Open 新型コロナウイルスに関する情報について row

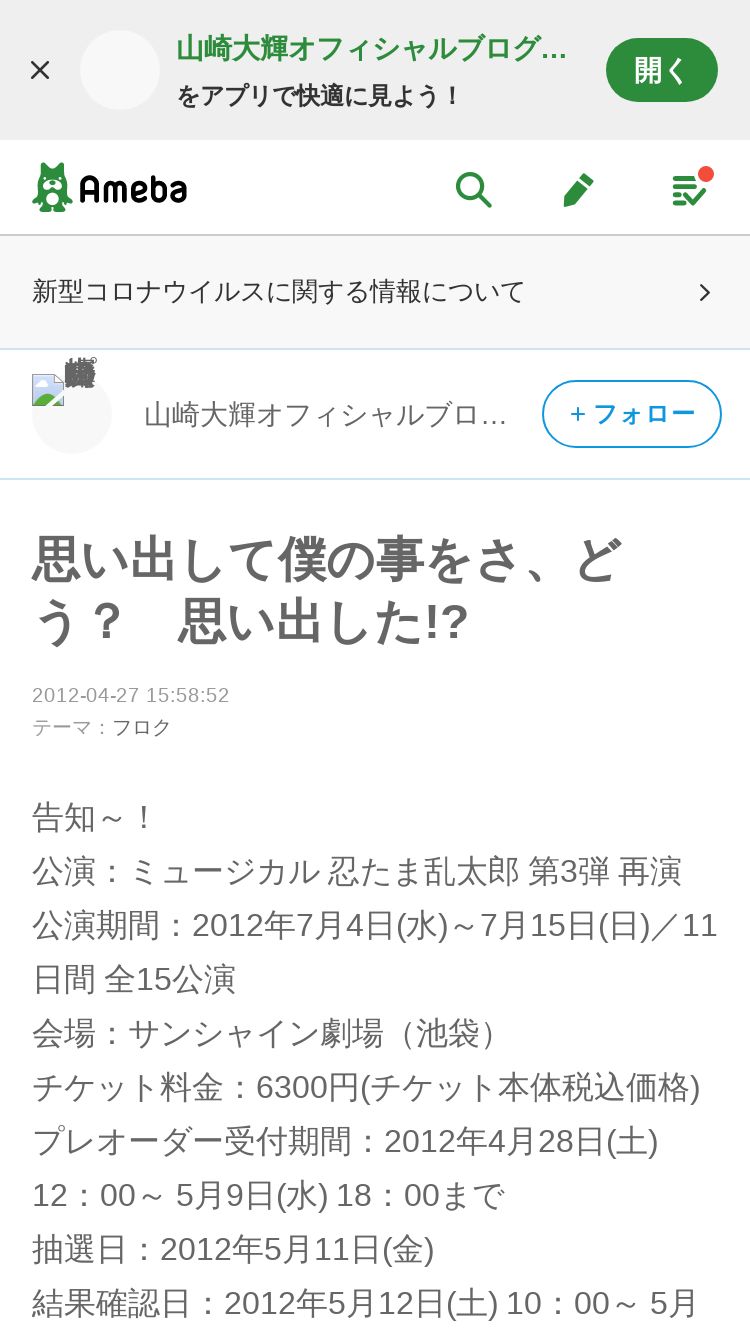point(375,292)
